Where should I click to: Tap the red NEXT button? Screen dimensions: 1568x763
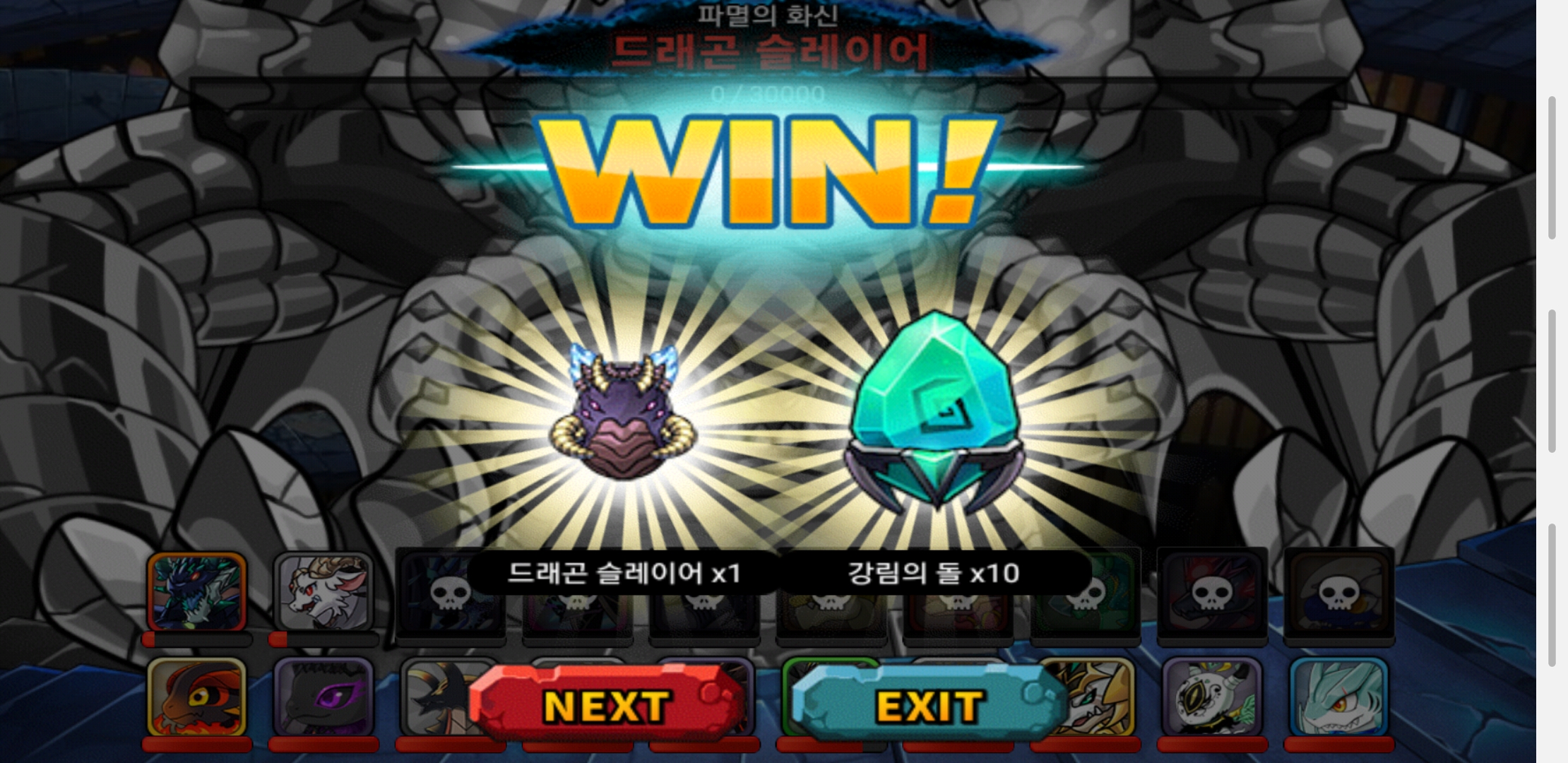pos(606,705)
